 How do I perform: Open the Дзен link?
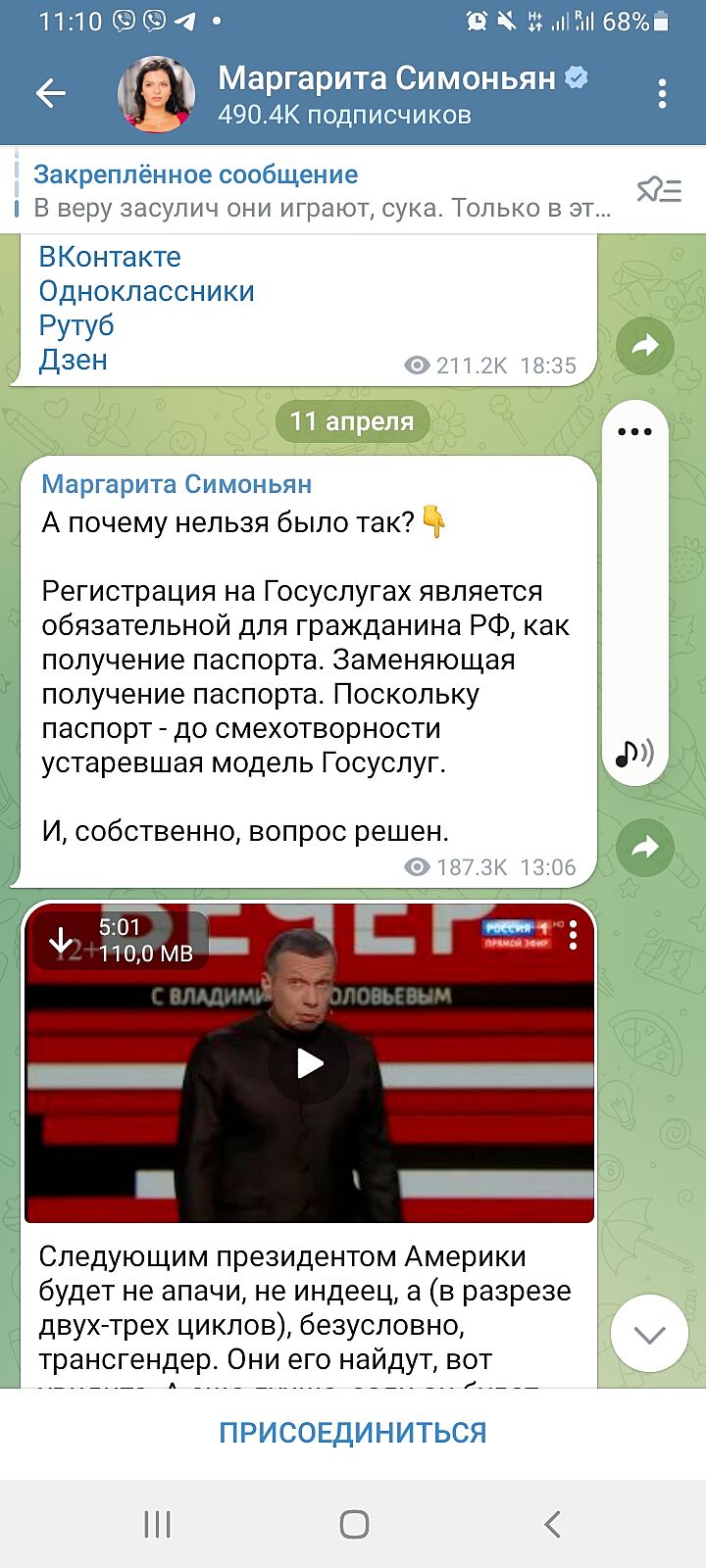tap(73, 360)
